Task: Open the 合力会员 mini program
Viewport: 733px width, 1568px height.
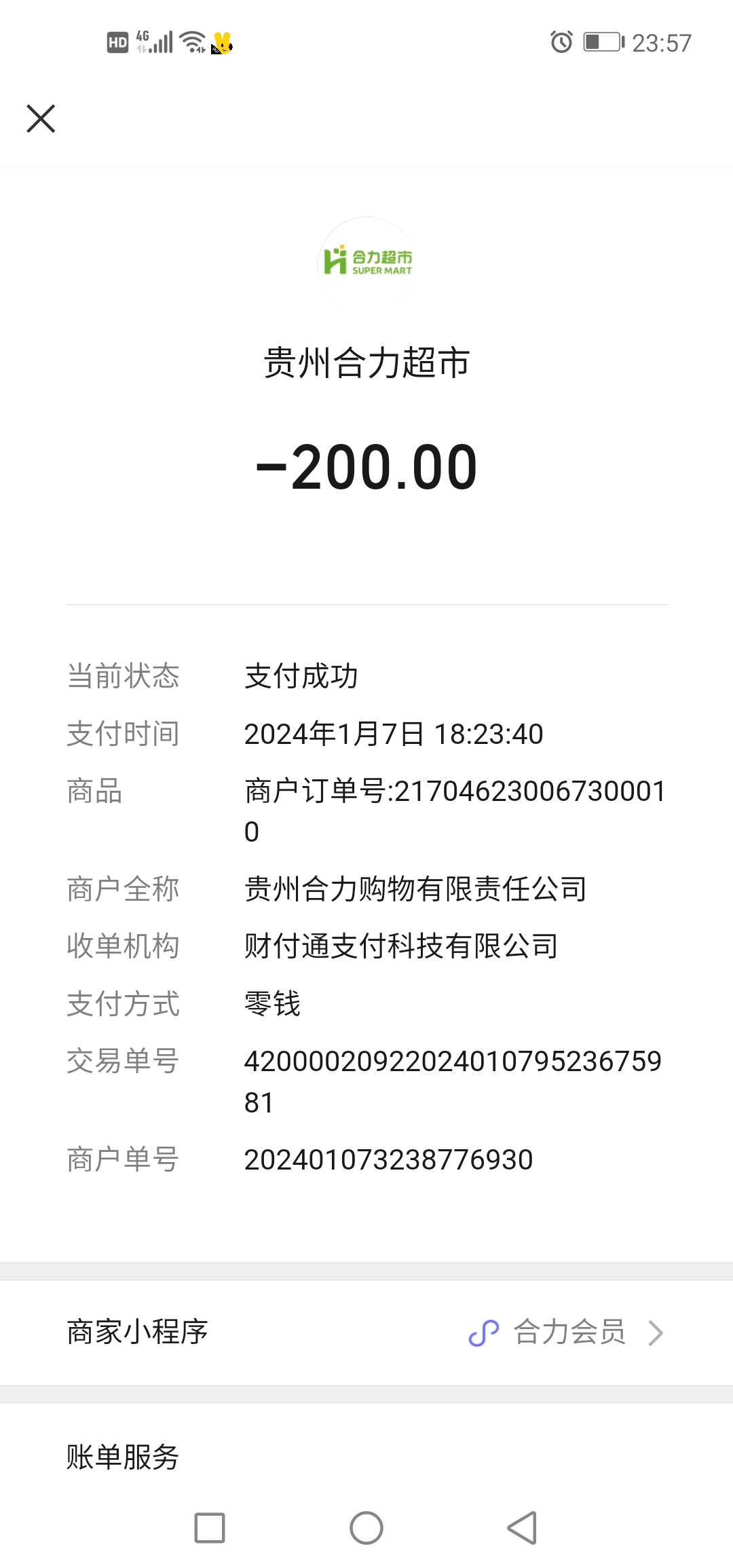Action: click(569, 1332)
